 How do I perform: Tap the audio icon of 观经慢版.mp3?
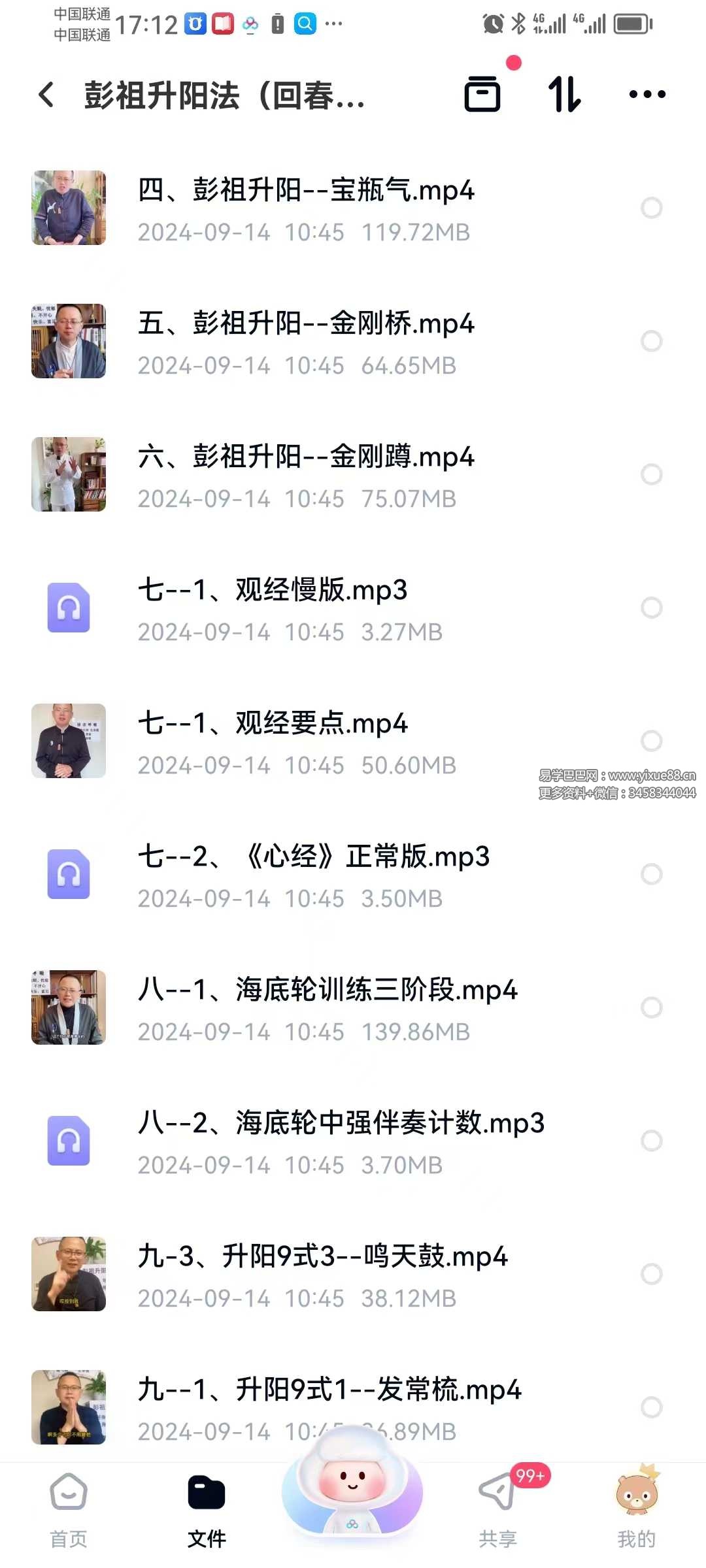click(x=68, y=608)
